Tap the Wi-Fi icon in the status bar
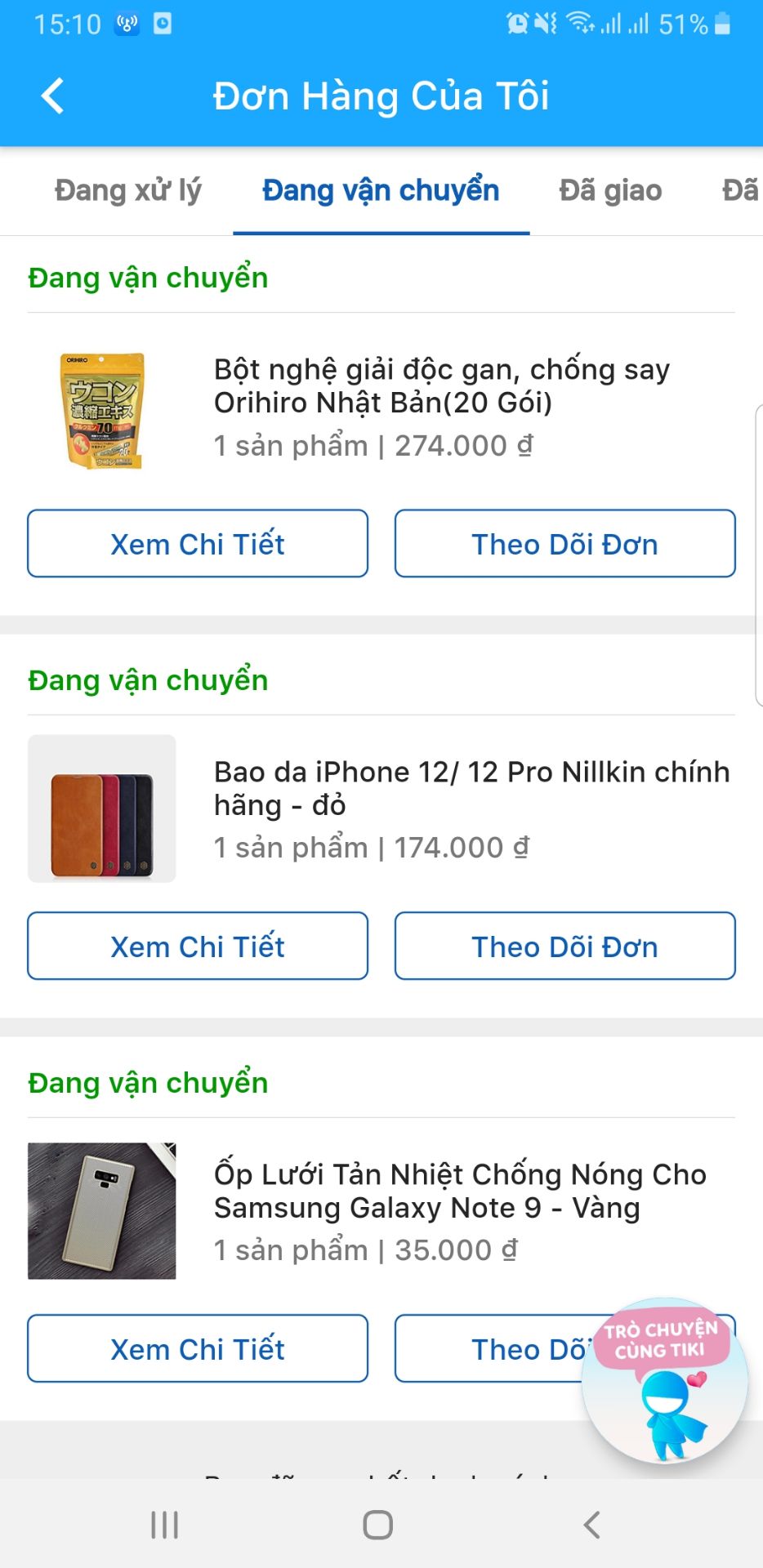Image resolution: width=763 pixels, height=1568 pixels. pos(580,24)
